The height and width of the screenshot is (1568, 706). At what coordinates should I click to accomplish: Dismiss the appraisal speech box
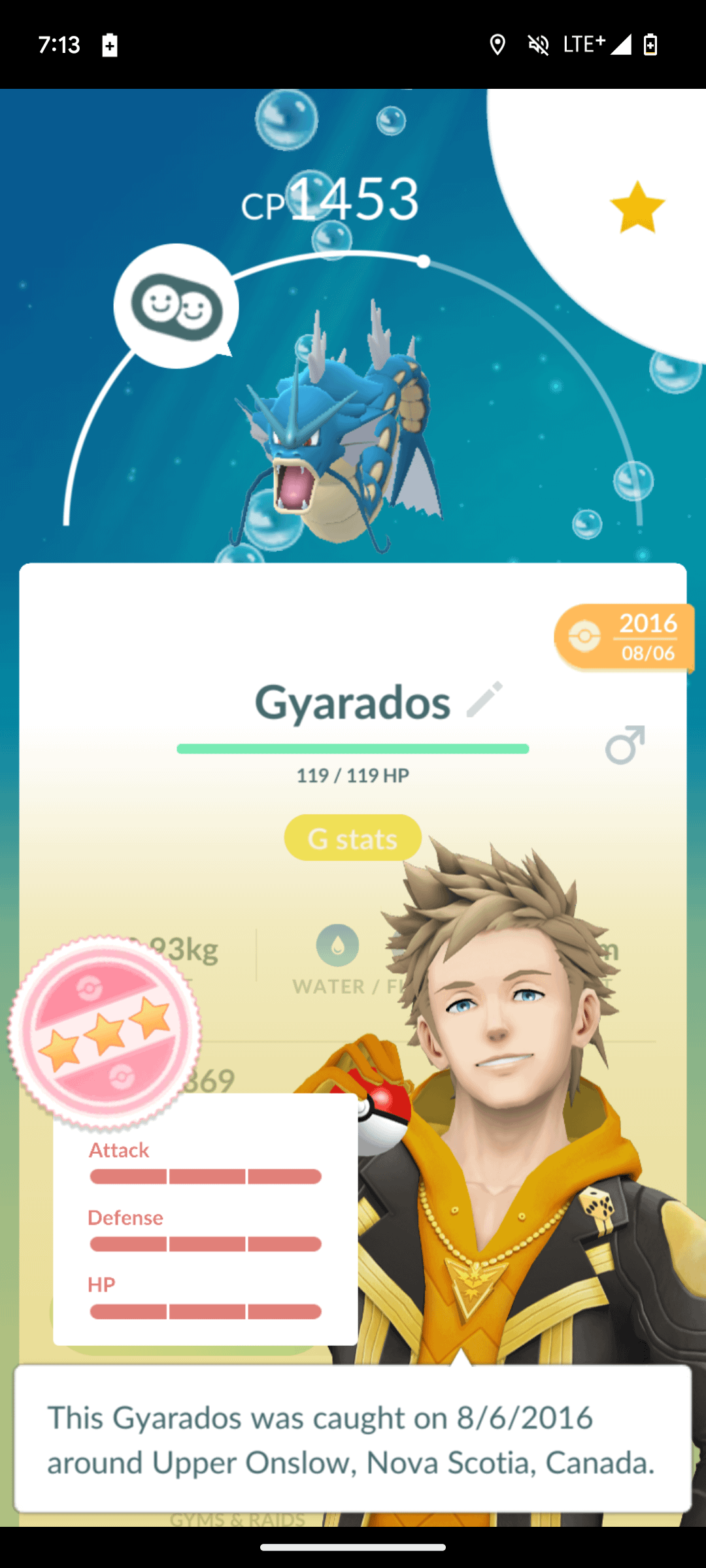click(x=353, y=1439)
